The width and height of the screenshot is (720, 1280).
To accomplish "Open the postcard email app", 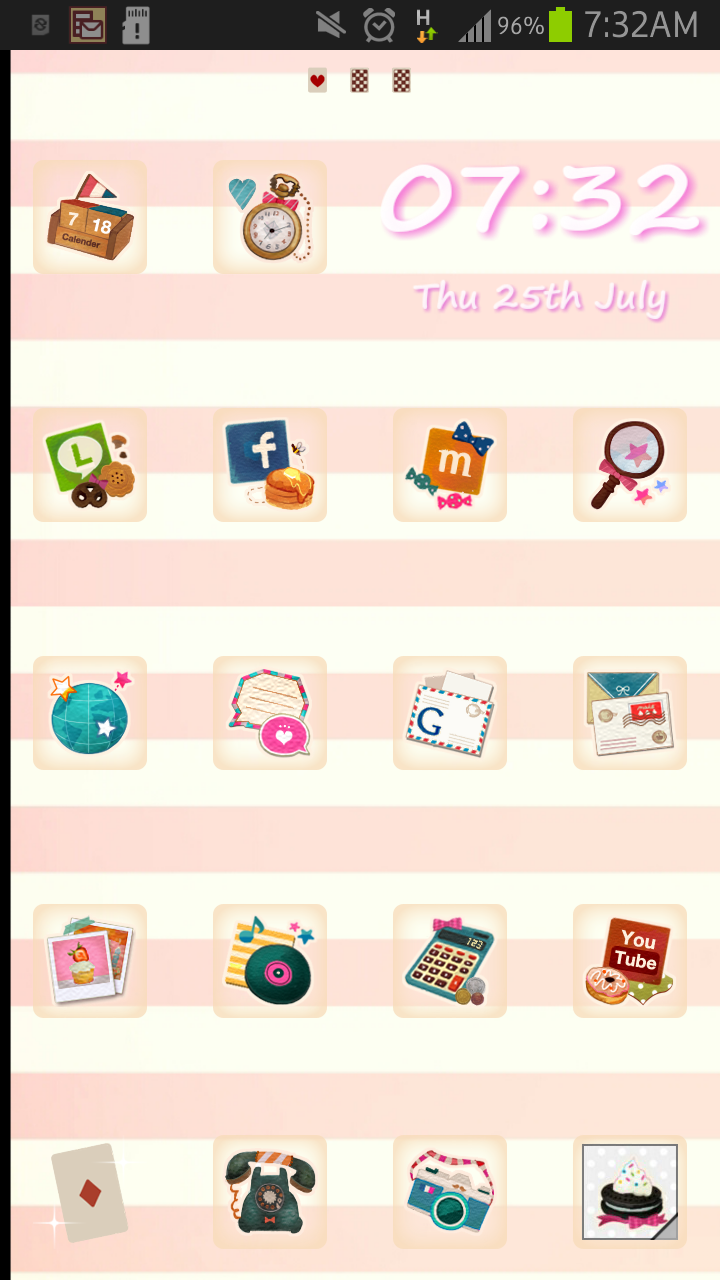I will 630,713.
